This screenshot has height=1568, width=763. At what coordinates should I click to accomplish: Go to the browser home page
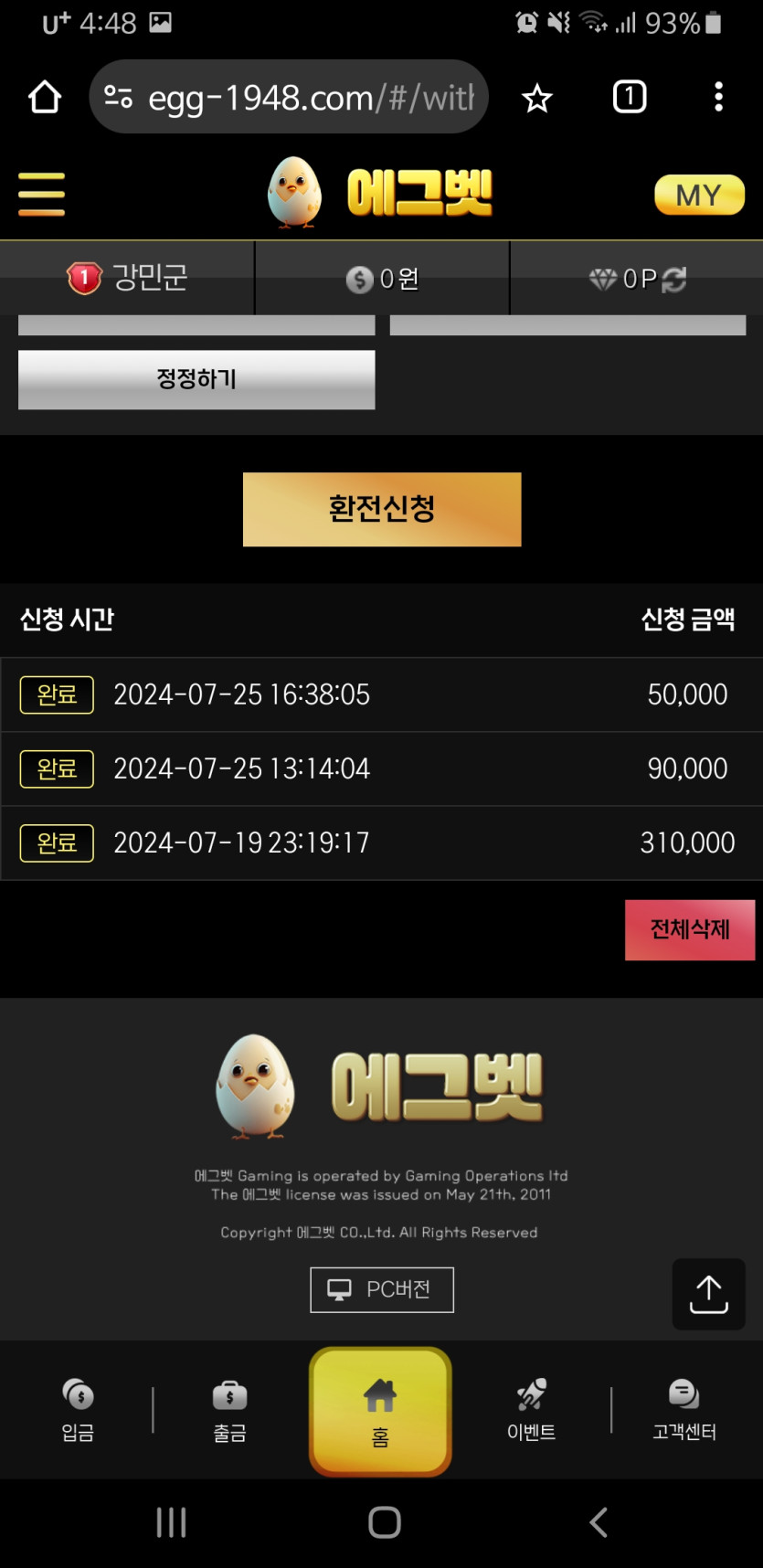click(44, 97)
